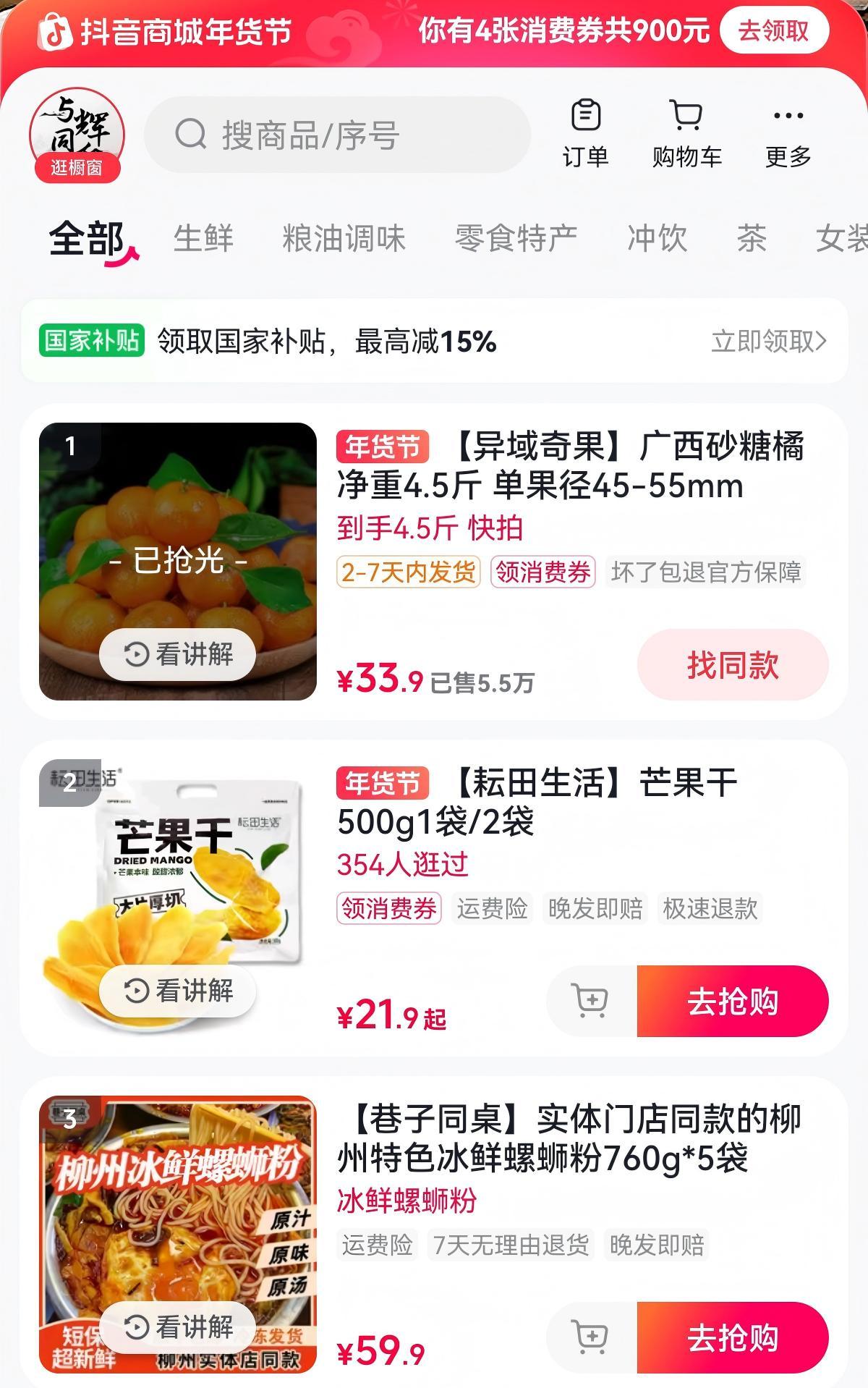Open the 购物车 shopping cart
Viewport: 868px width, 1388px height.
pyautogui.click(x=686, y=135)
